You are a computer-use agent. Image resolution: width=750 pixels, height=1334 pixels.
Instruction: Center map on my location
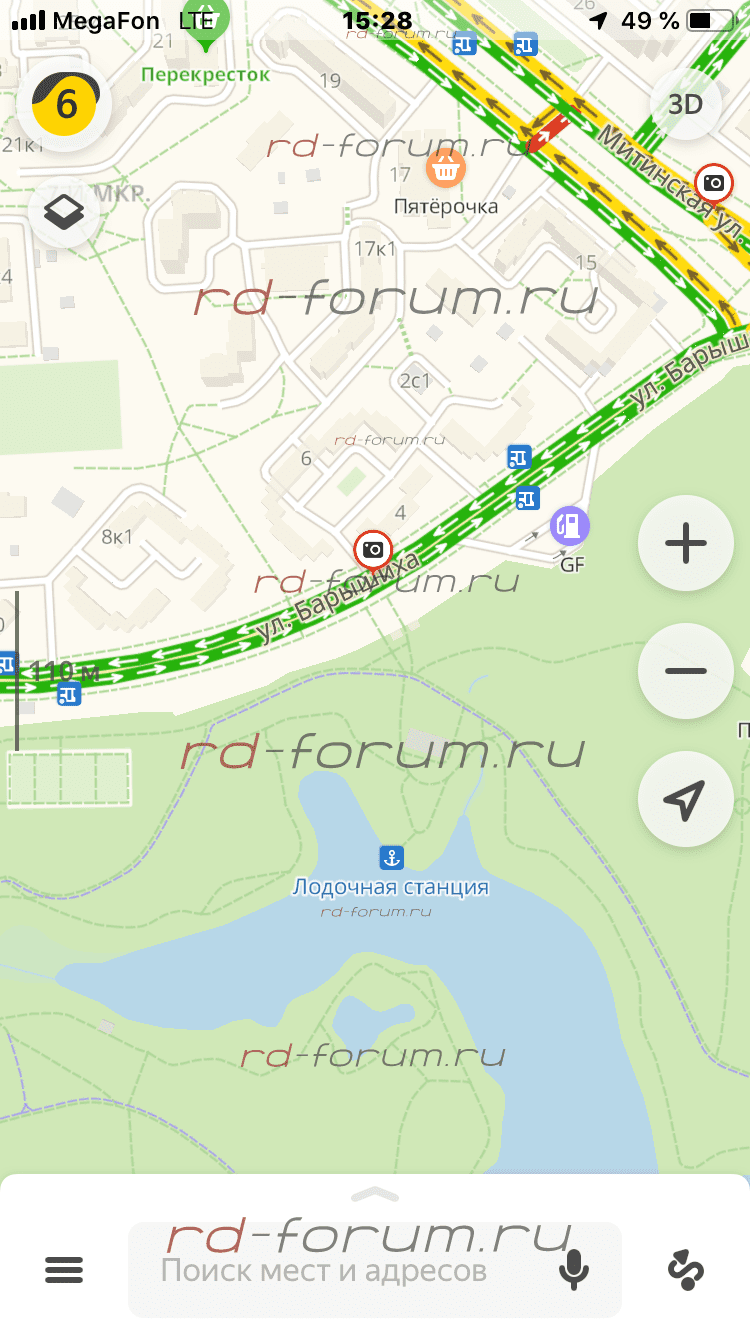686,800
